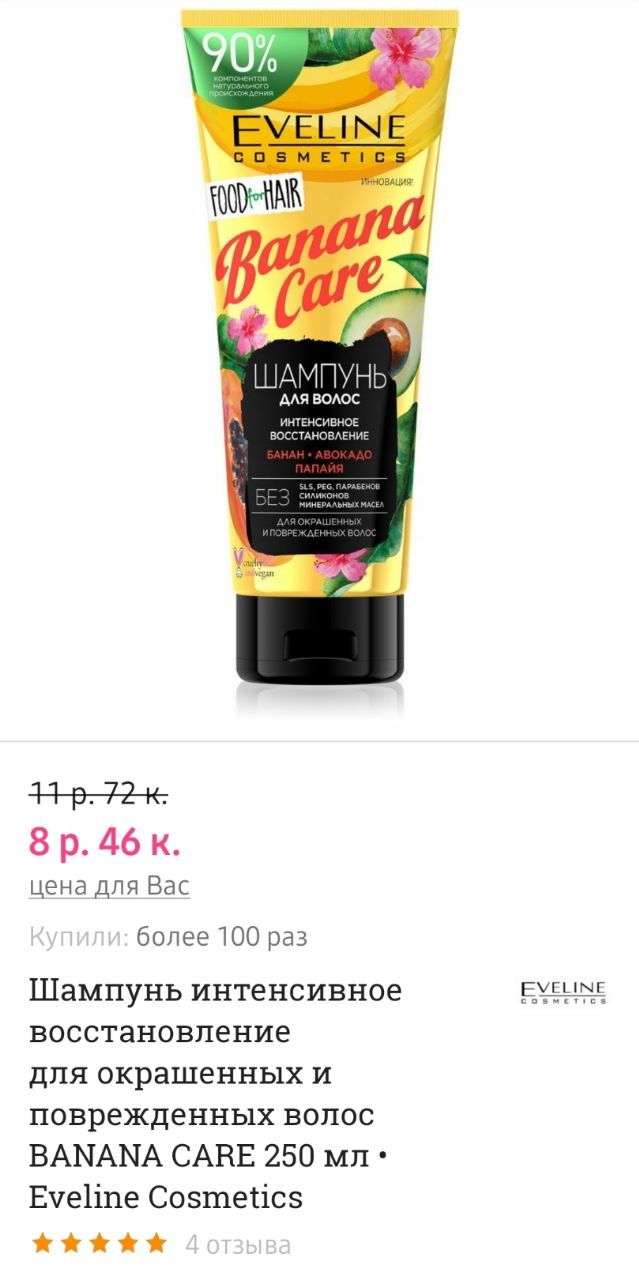Open the '4 отзыва' reviews link
This screenshot has width=639, height=1280.
tap(238, 1245)
